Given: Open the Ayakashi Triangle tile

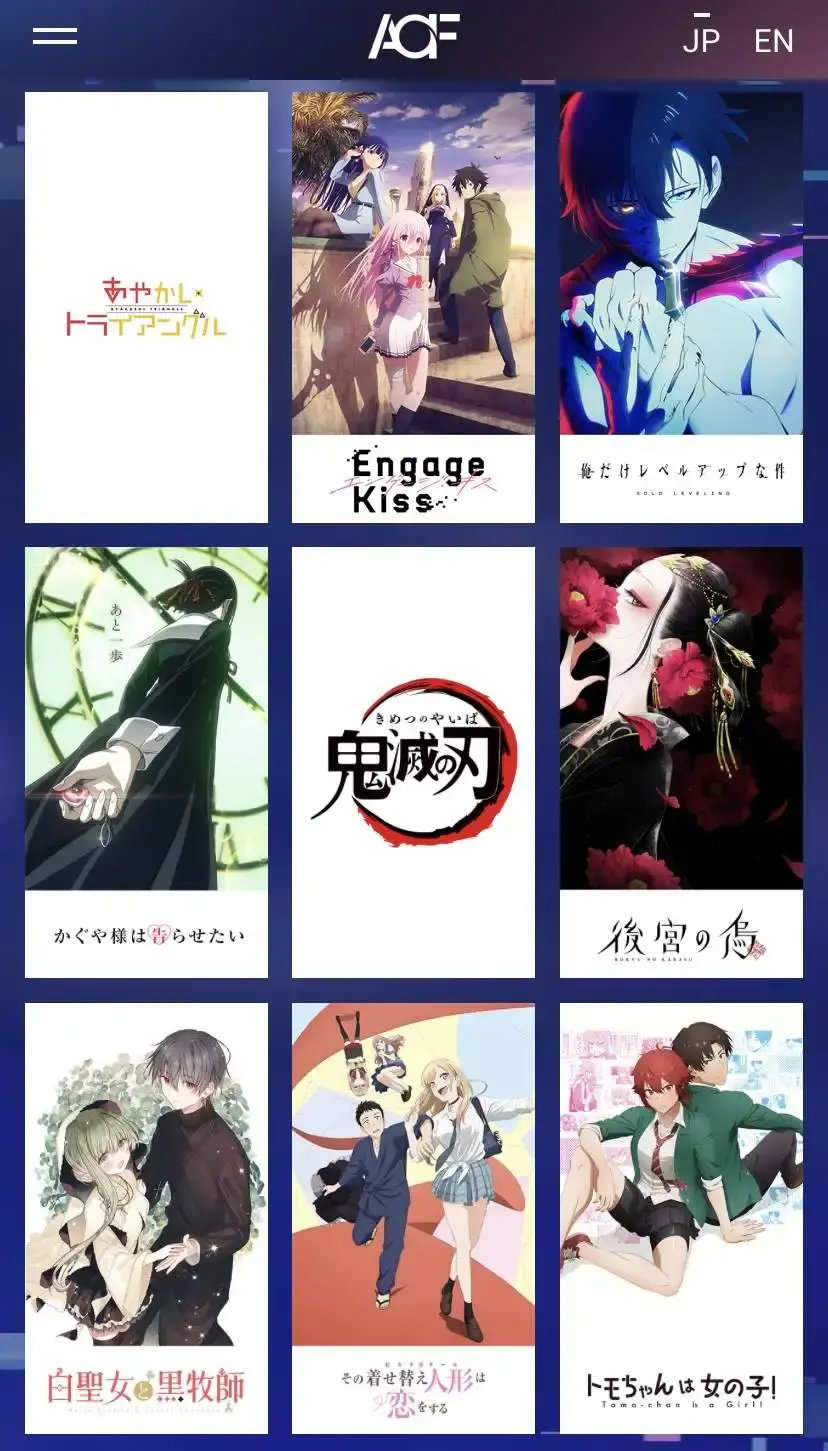Looking at the screenshot, I should tap(146, 307).
